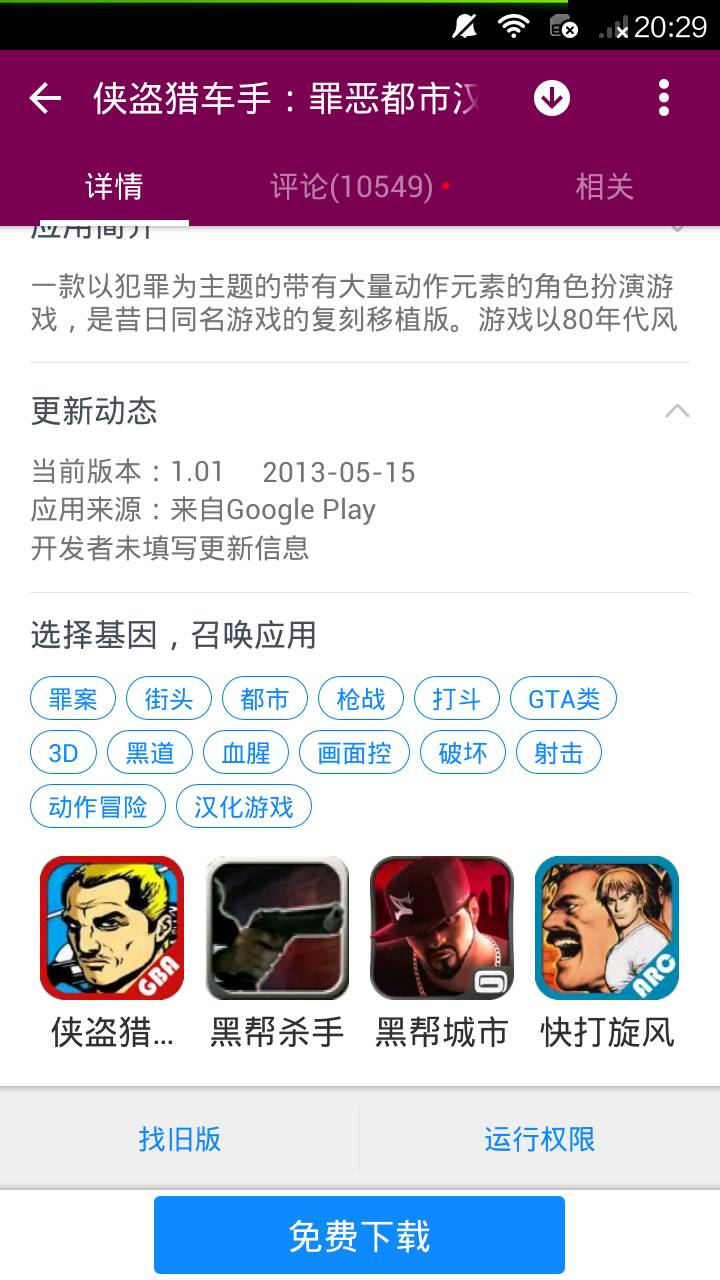Select the 动作冒险 tag chip

98,807
